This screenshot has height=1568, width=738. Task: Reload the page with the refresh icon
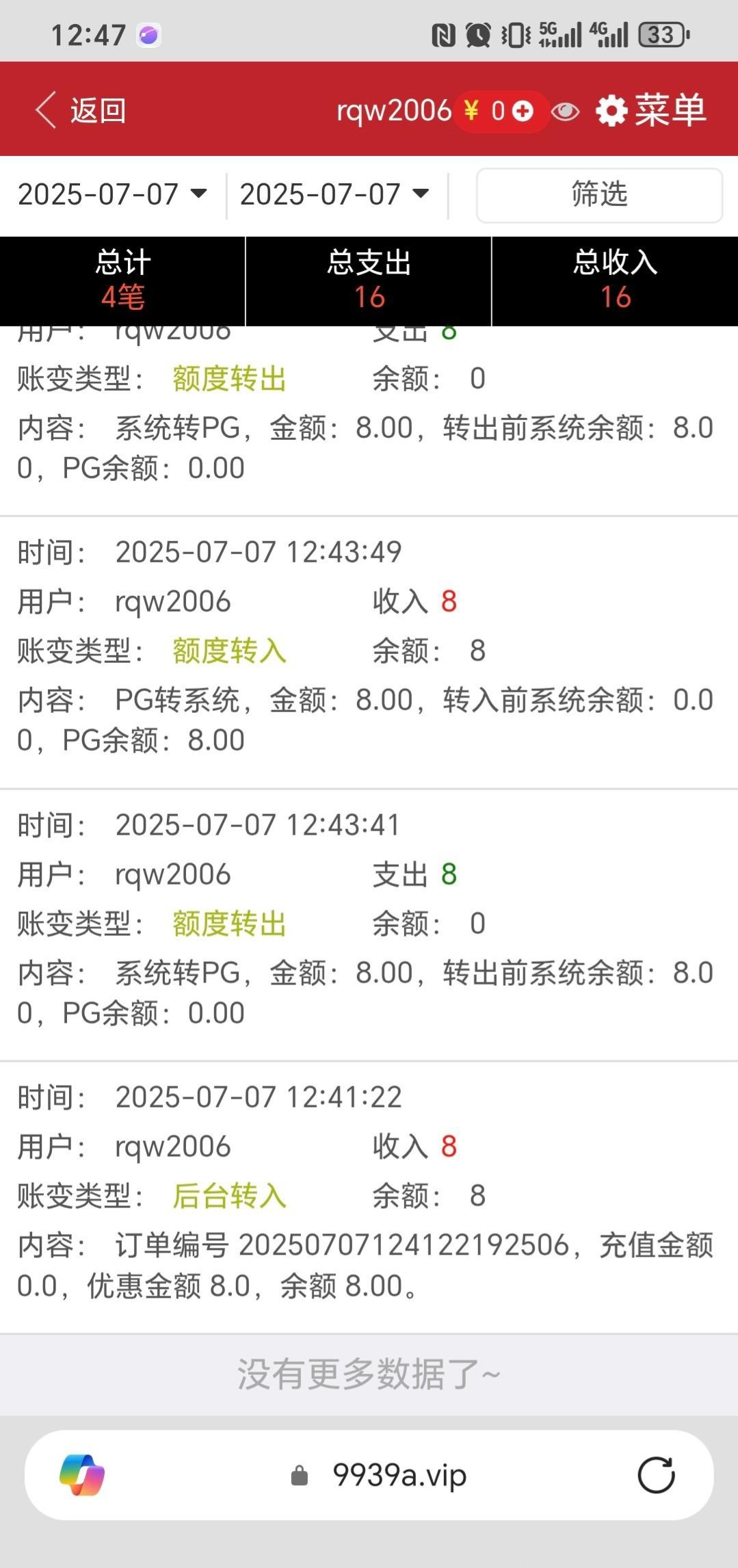point(656,1476)
